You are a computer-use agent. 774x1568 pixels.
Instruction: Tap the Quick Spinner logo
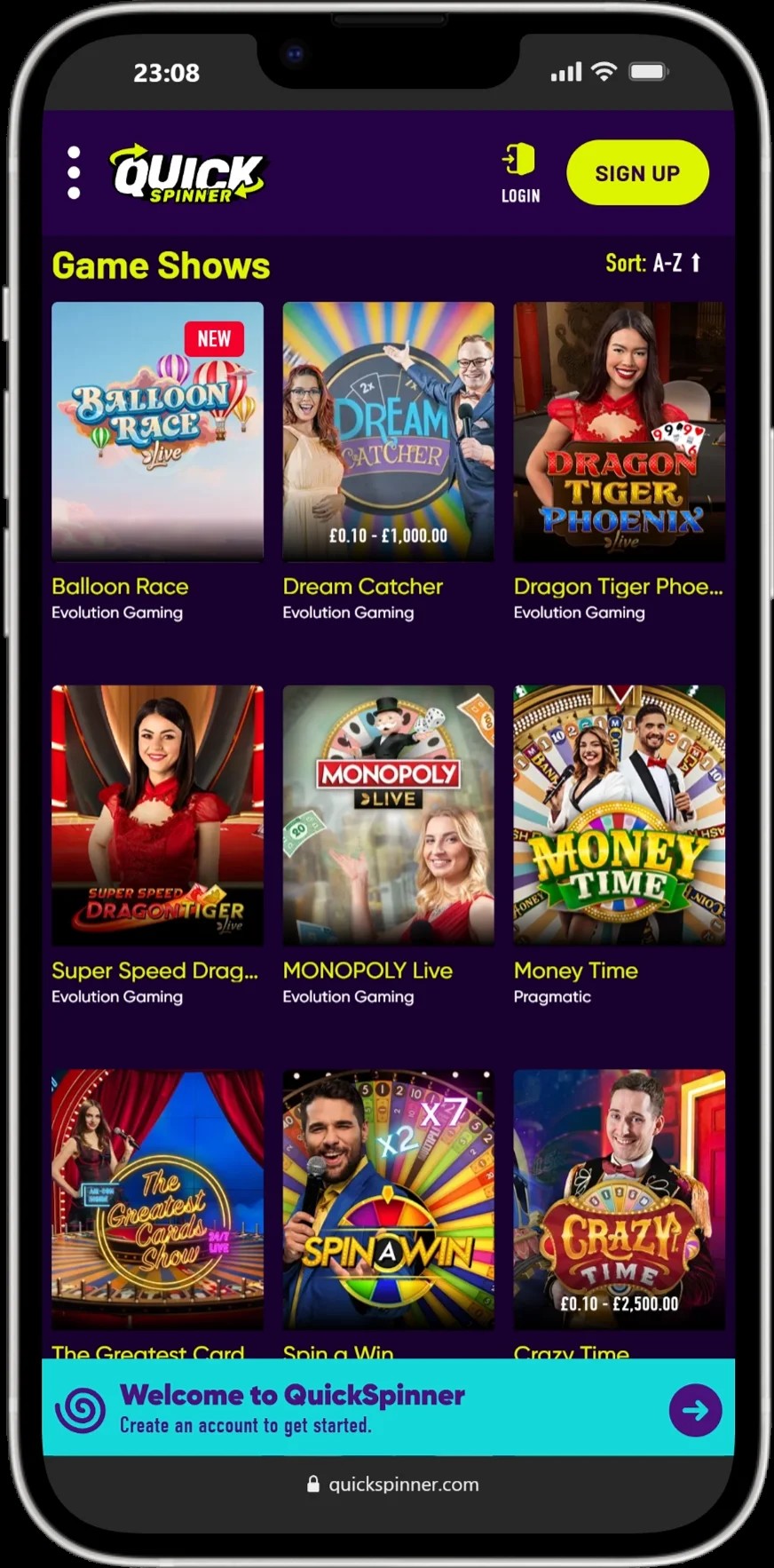click(188, 173)
